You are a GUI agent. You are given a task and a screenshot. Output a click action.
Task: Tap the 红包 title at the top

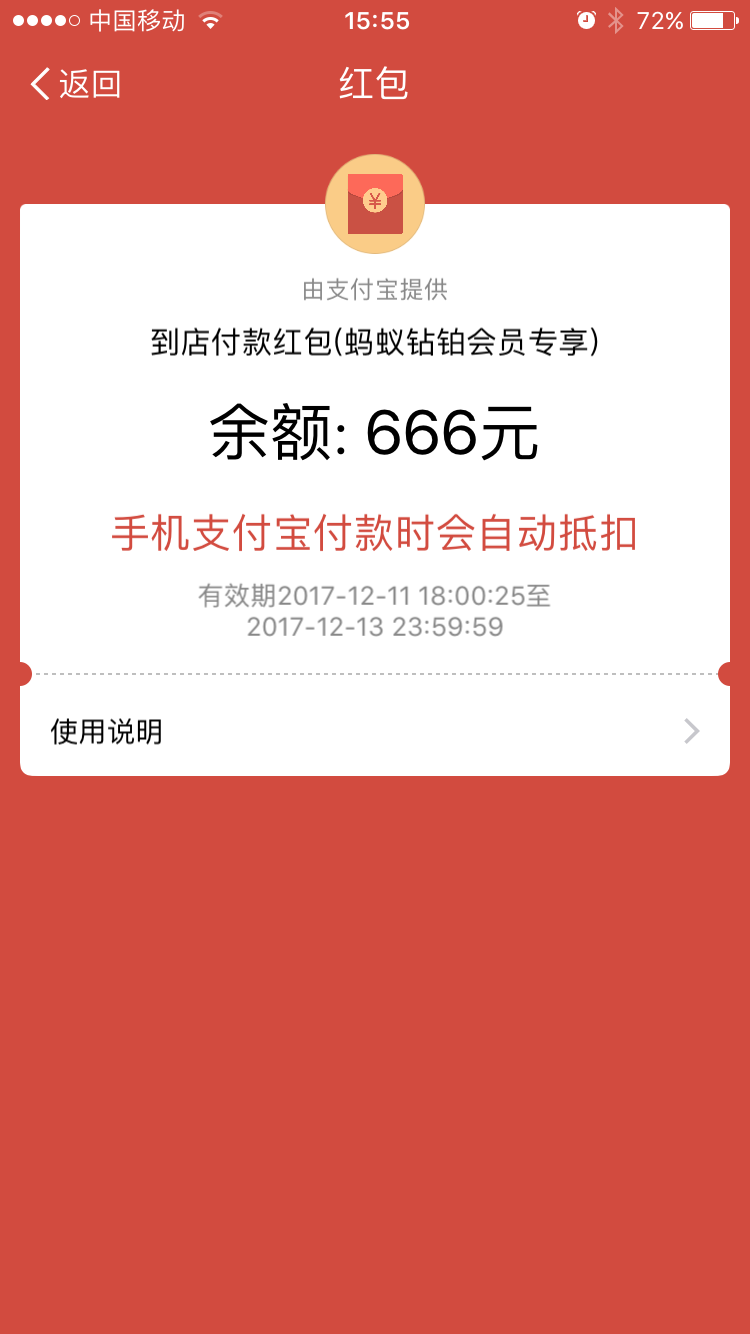374,85
